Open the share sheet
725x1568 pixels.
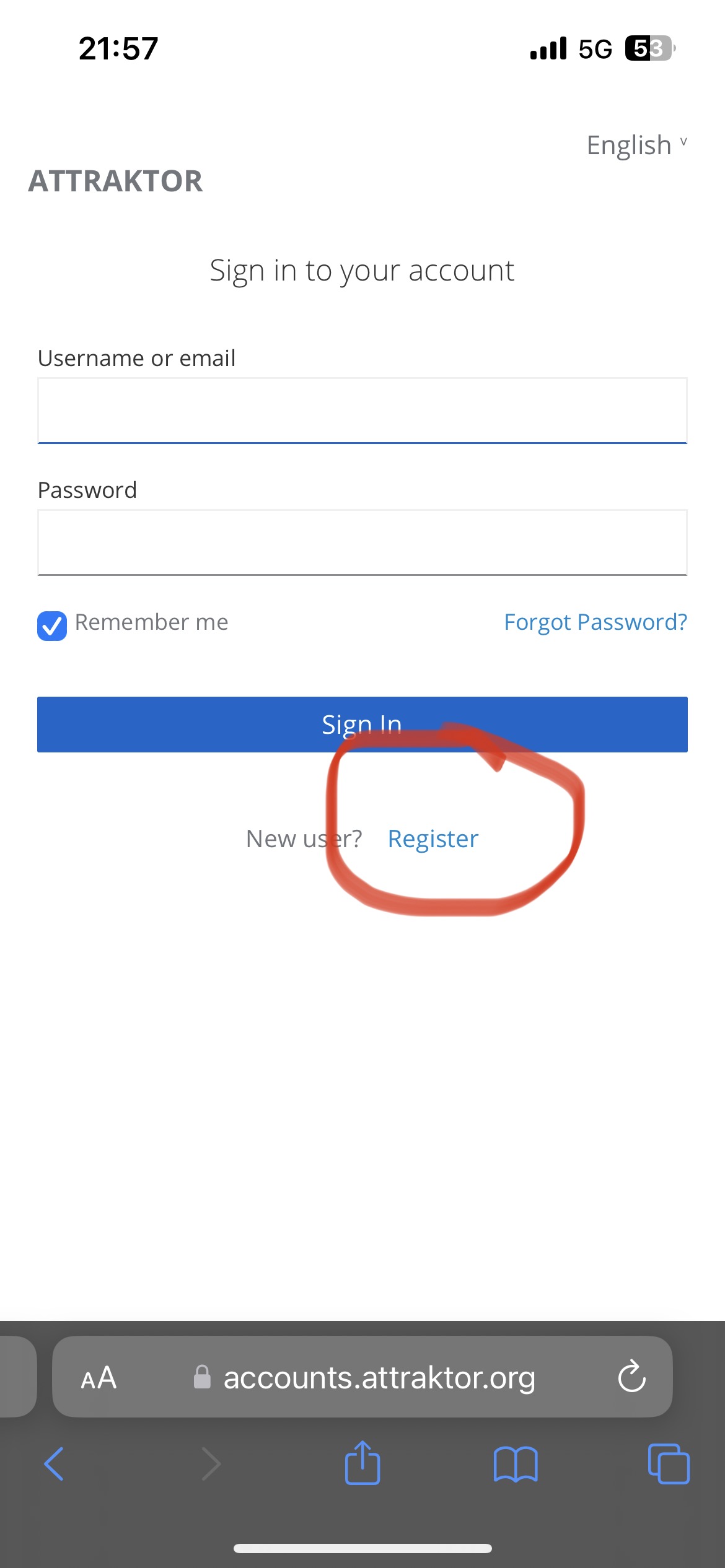click(x=362, y=1463)
